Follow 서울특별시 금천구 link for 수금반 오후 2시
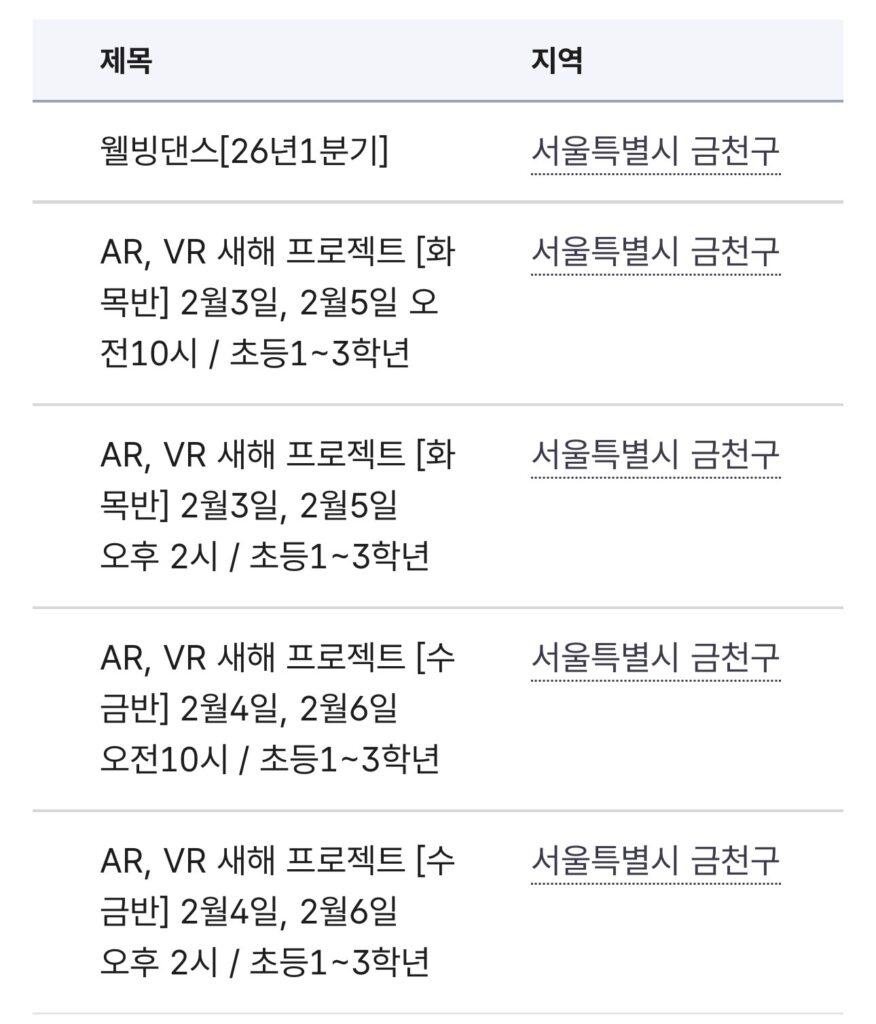Image resolution: width=876 pixels, height=1024 pixels. click(x=654, y=860)
